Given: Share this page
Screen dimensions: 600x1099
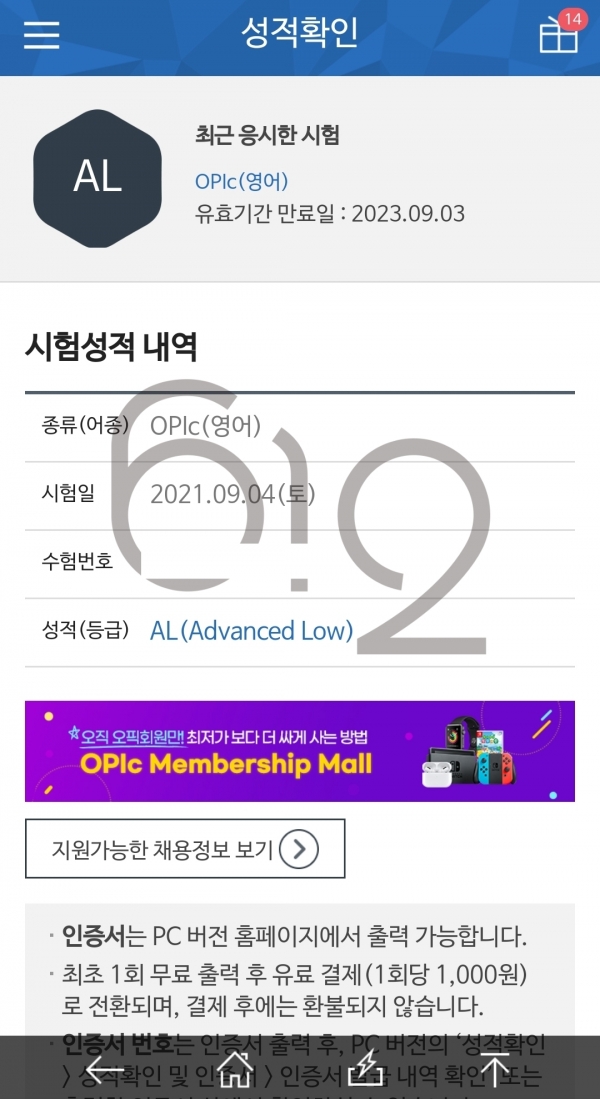Looking at the screenshot, I should click(x=364, y=1067).
